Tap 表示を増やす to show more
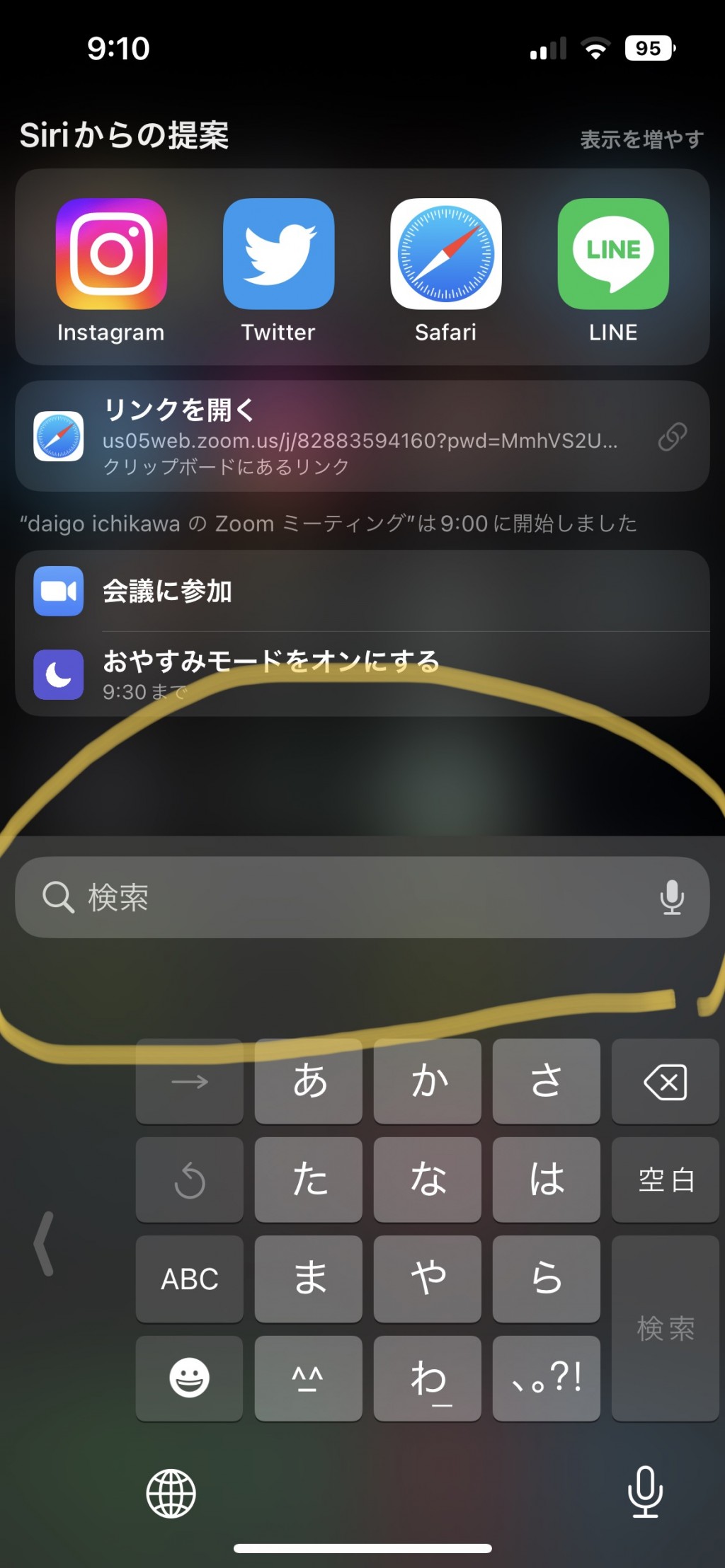 tap(641, 139)
